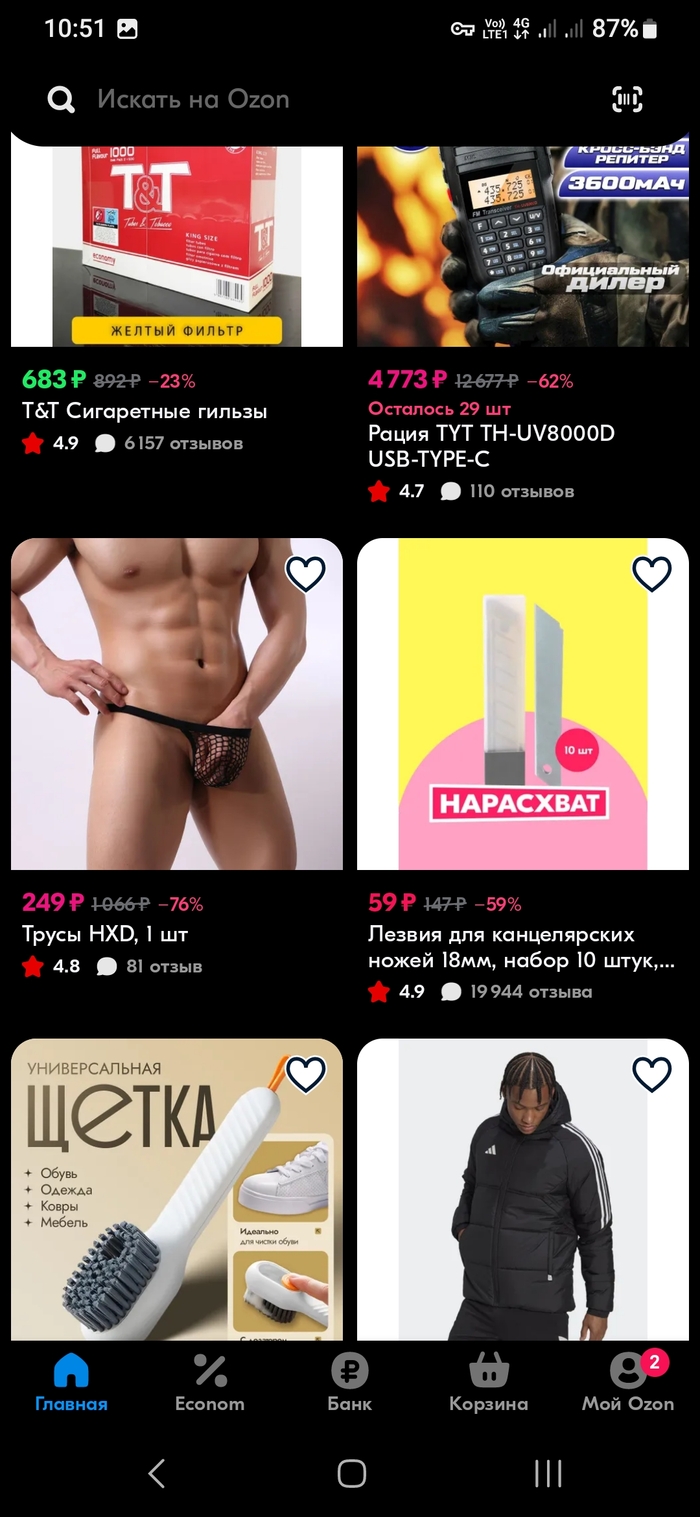Switch to the Главная tab
700x1517 pixels.
pyautogui.click(x=71, y=1382)
